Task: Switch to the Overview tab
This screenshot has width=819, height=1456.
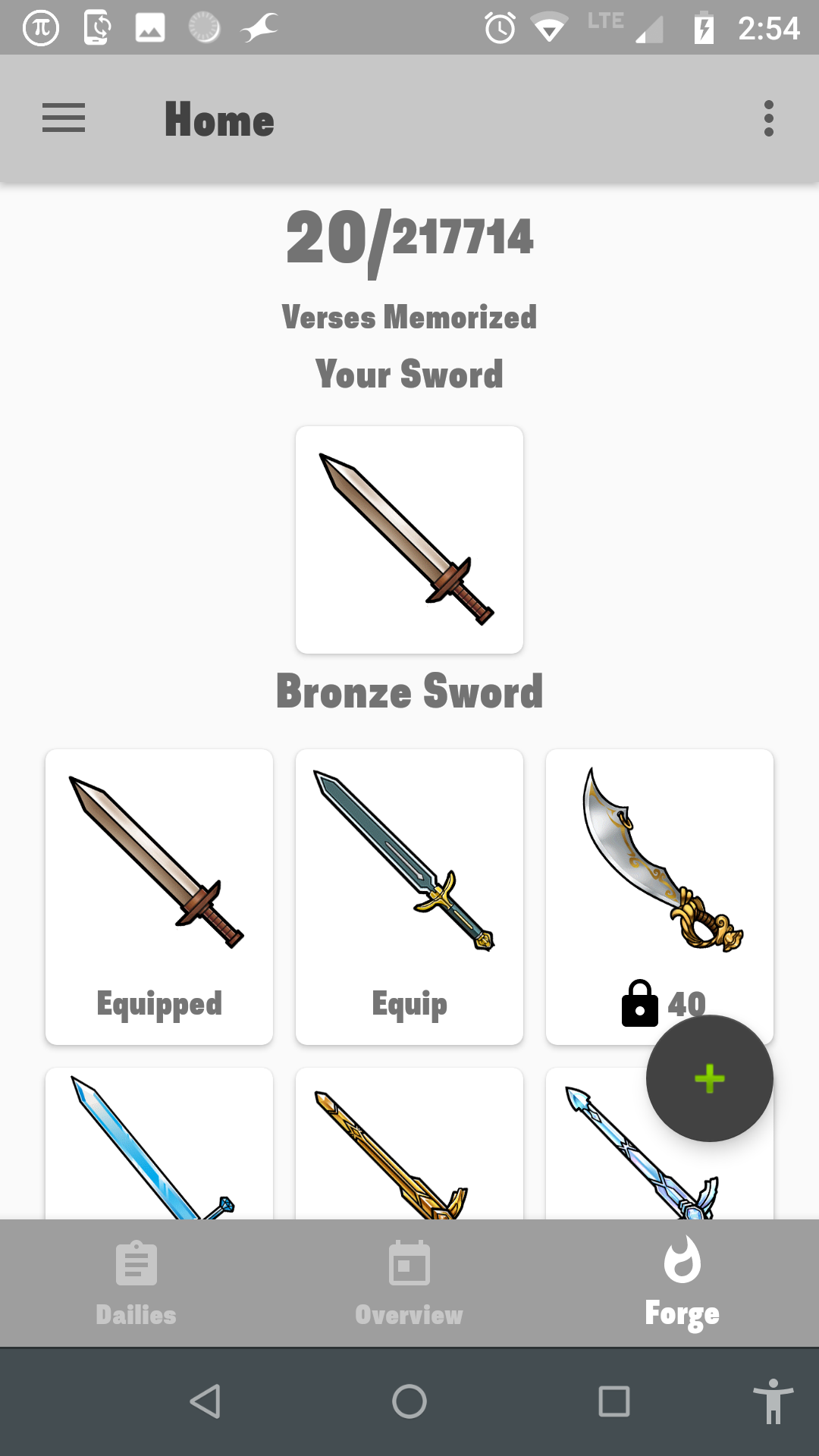Action: click(x=409, y=1283)
